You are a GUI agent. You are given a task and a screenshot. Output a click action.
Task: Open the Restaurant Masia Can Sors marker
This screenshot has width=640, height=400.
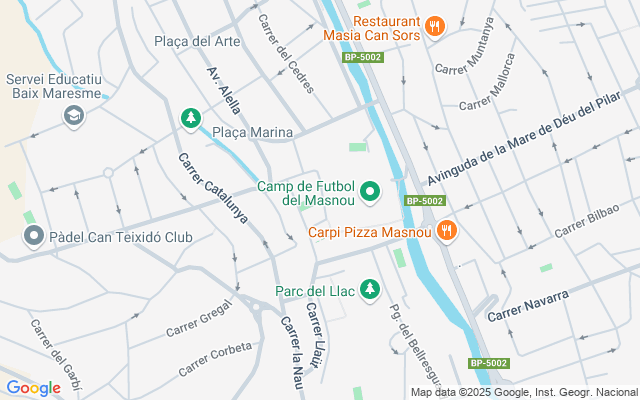(x=434, y=27)
